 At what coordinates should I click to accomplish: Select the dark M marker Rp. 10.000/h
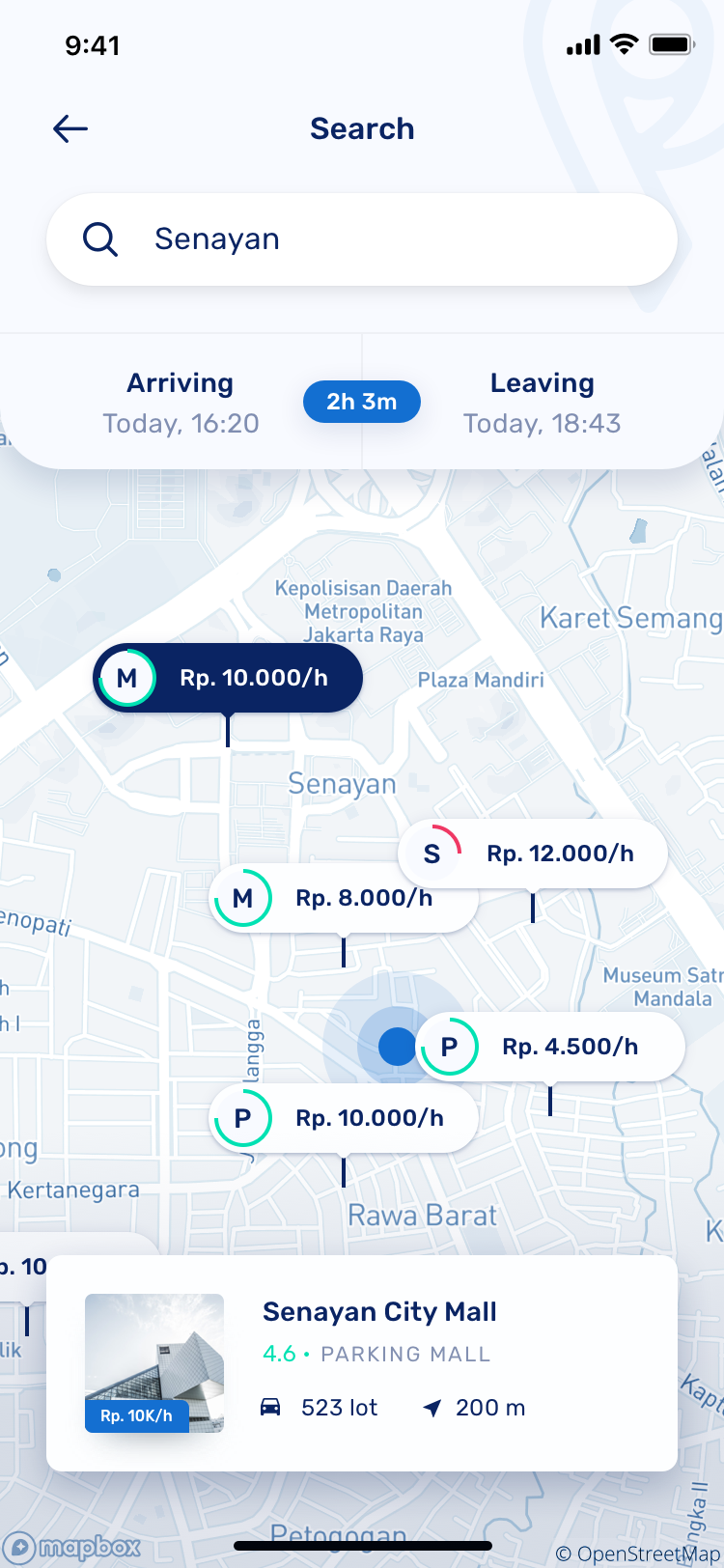point(228,678)
